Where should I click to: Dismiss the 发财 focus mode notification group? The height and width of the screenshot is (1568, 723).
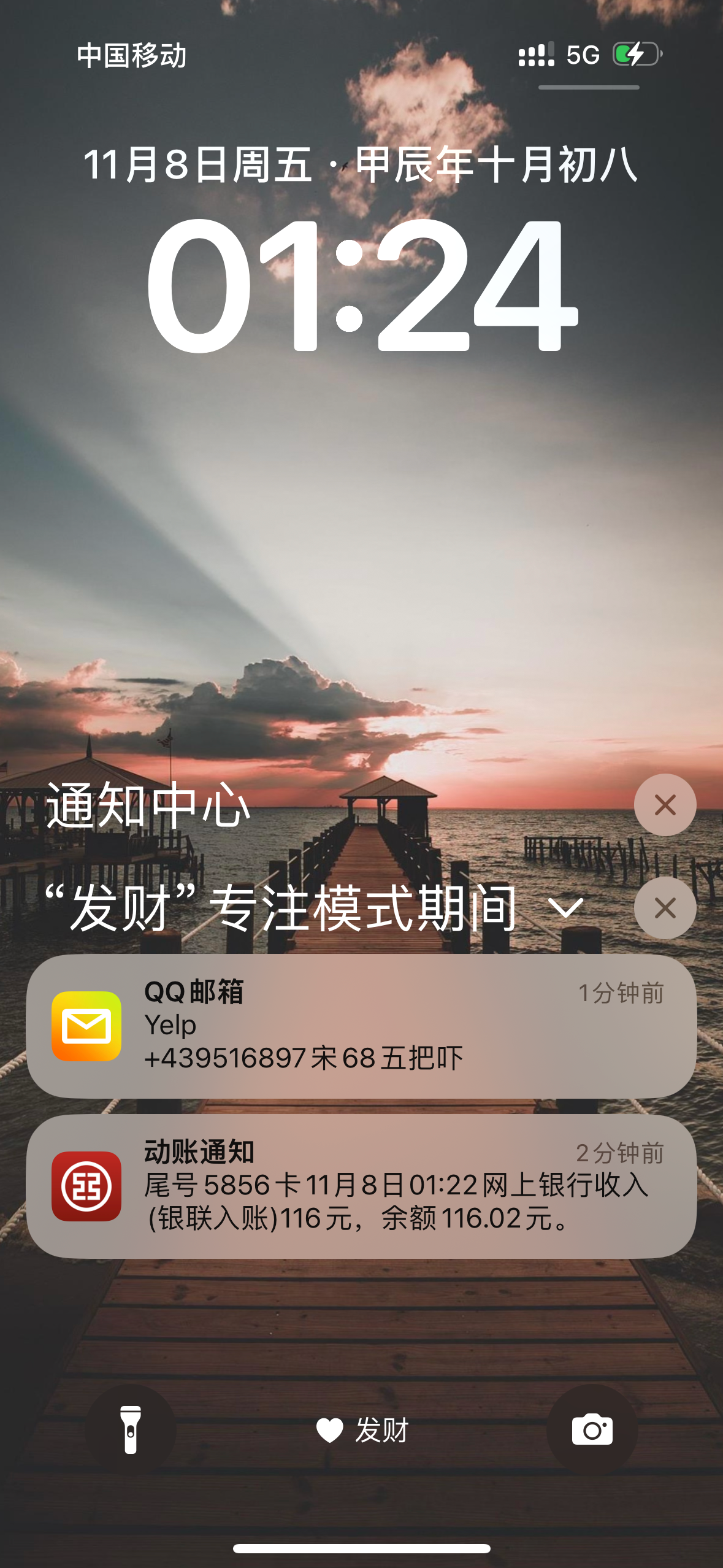pyautogui.click(x=665, y=908)
